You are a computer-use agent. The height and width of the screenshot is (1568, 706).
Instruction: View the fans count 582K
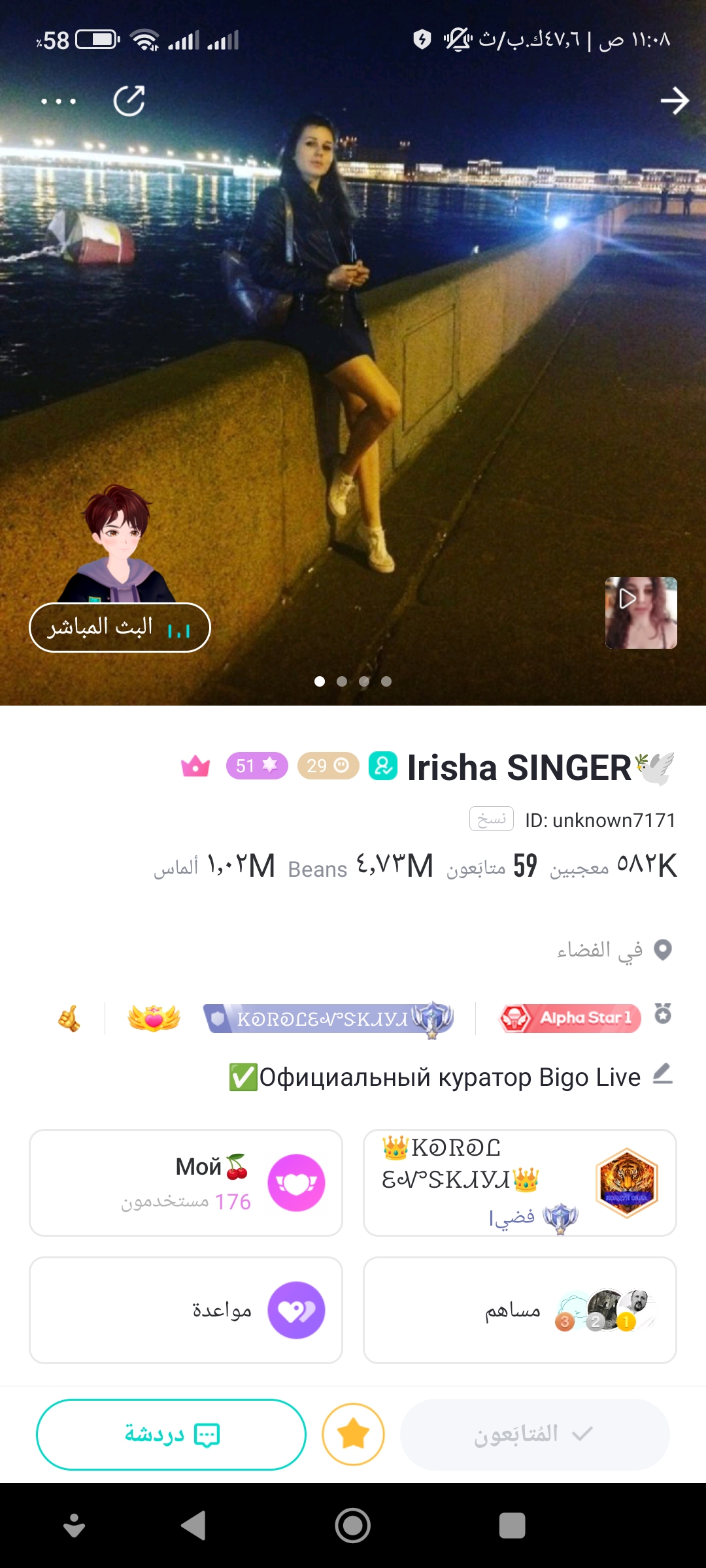[614, 866]
